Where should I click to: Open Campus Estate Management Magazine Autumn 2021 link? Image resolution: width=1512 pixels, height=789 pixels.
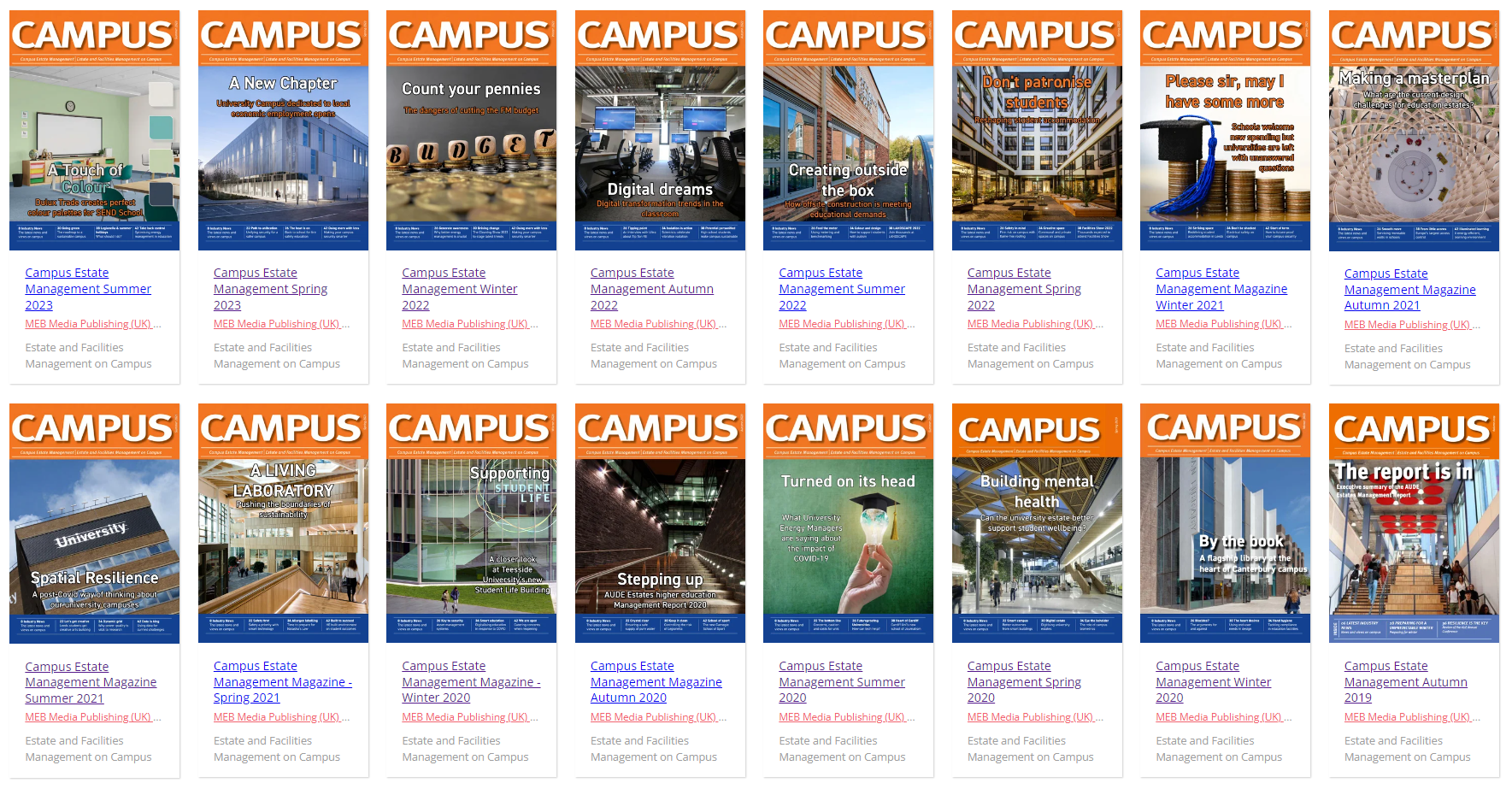pos(1409,290)
